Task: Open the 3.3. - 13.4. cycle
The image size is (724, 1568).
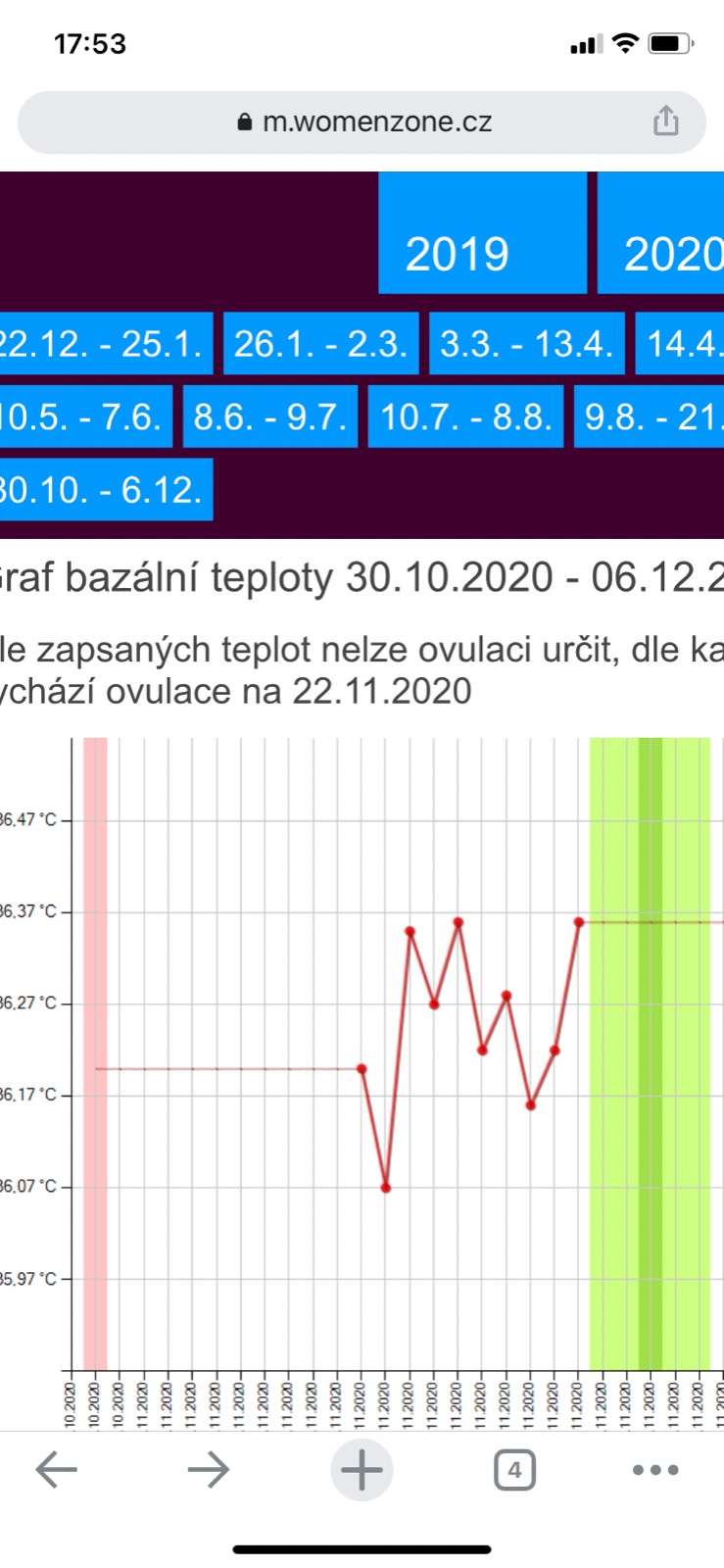Action: click(527, 344)
